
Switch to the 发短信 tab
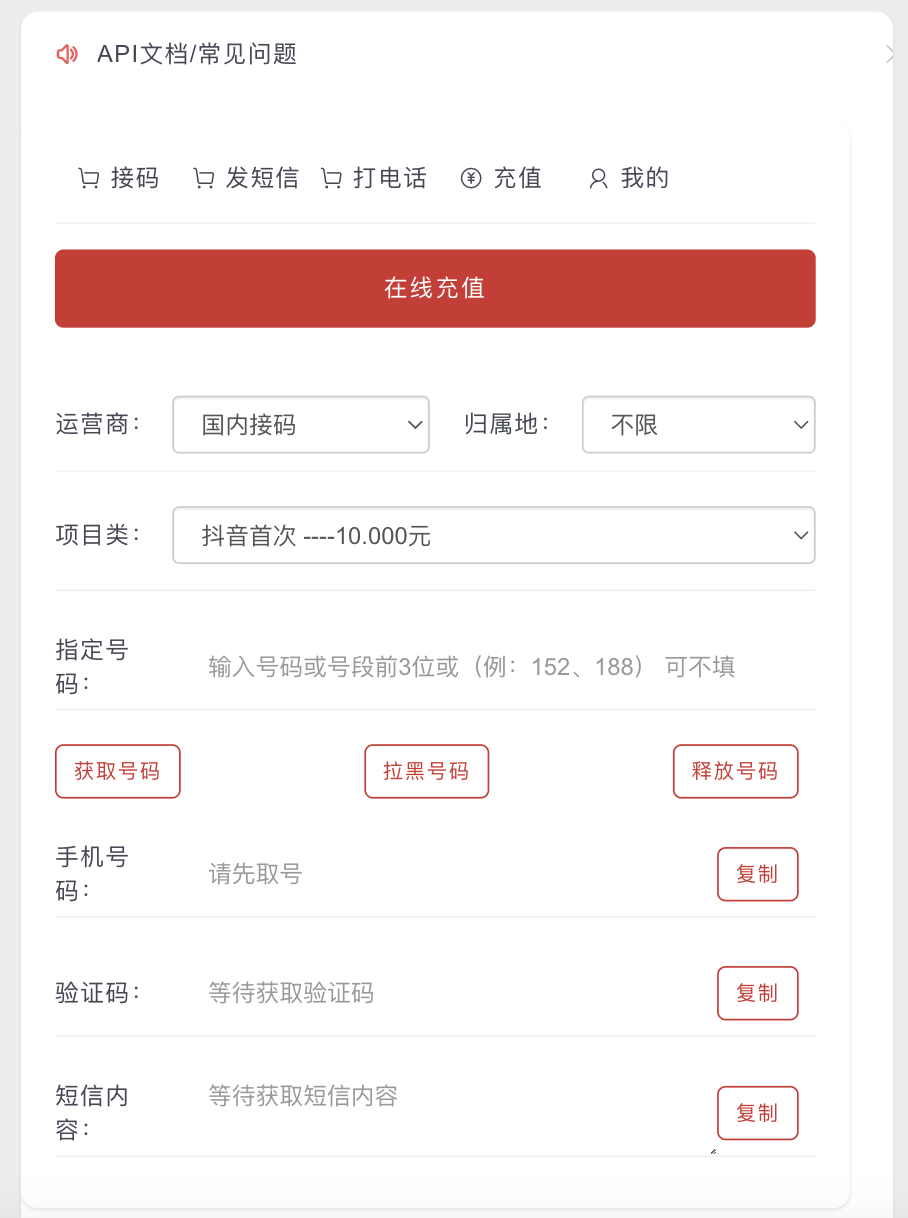click(x=246, y=179)
